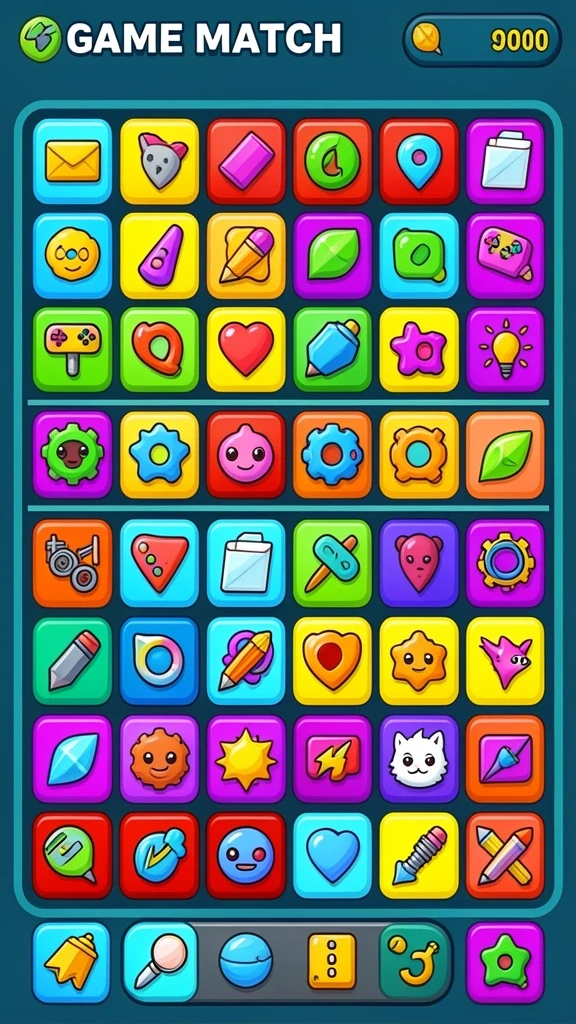Tap the lightning bolt tile
The height and width of the screenshot is (1024, 576).
[332, 759]
